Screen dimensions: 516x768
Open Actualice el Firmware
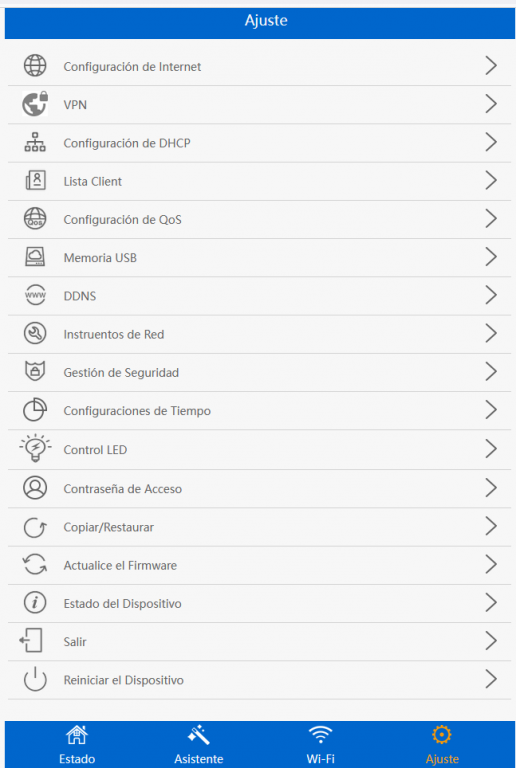pyautogui.click(x=259, y=565)
